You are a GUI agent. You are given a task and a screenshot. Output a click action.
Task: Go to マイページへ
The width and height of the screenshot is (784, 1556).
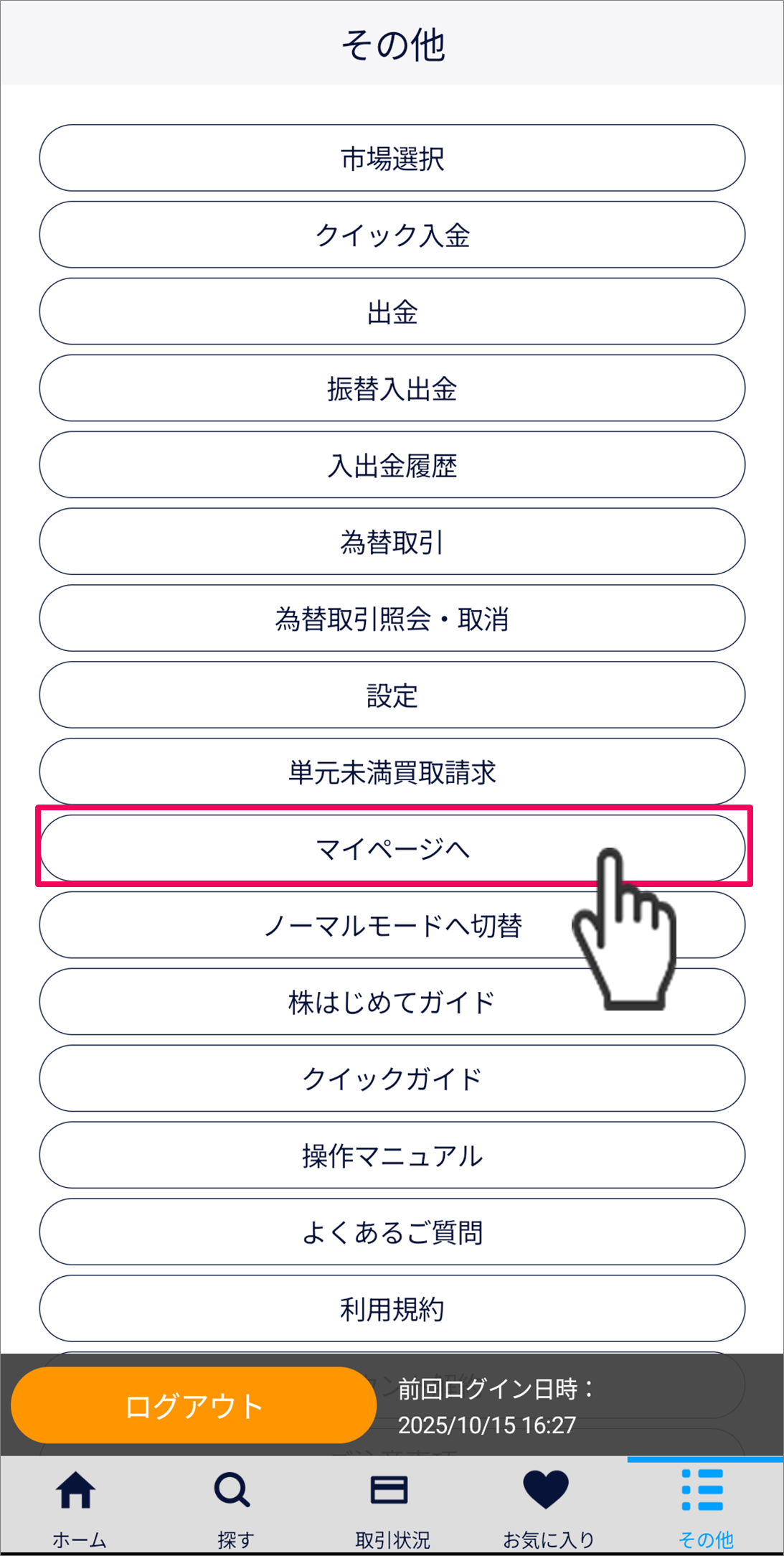coord(392,848)
